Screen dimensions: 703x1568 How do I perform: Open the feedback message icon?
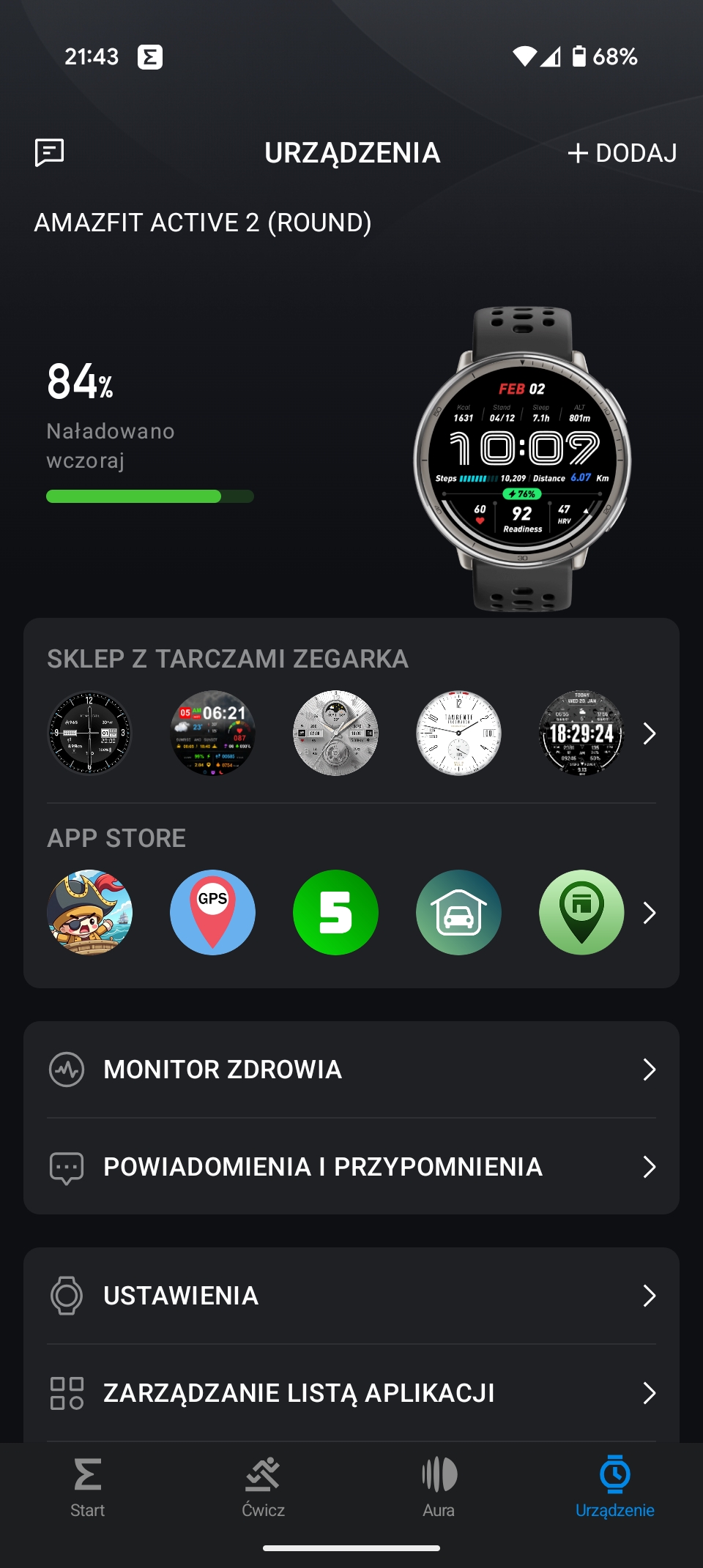click(50, 153)
